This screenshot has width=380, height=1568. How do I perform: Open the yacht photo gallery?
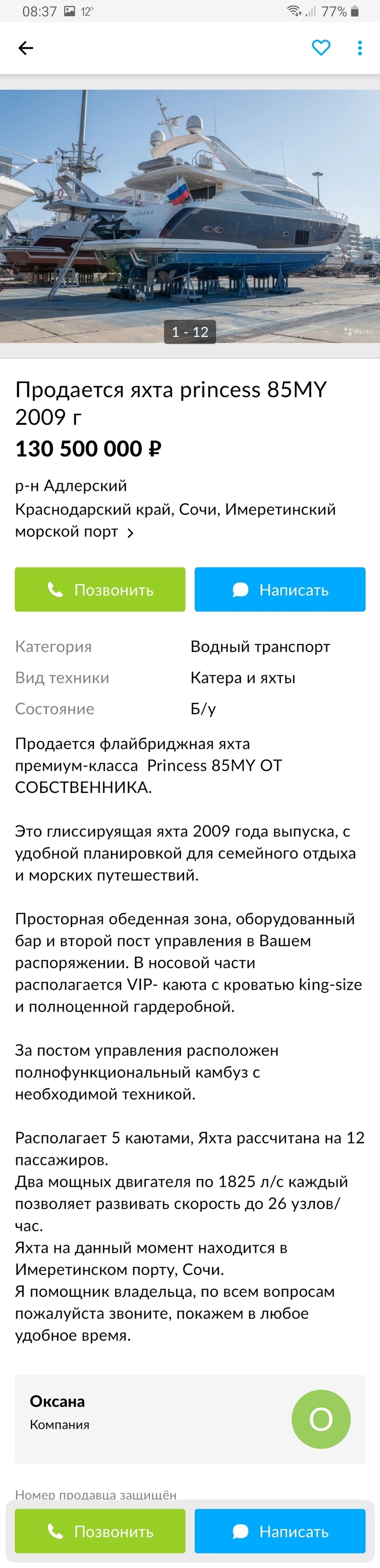(x=190, y=216)
